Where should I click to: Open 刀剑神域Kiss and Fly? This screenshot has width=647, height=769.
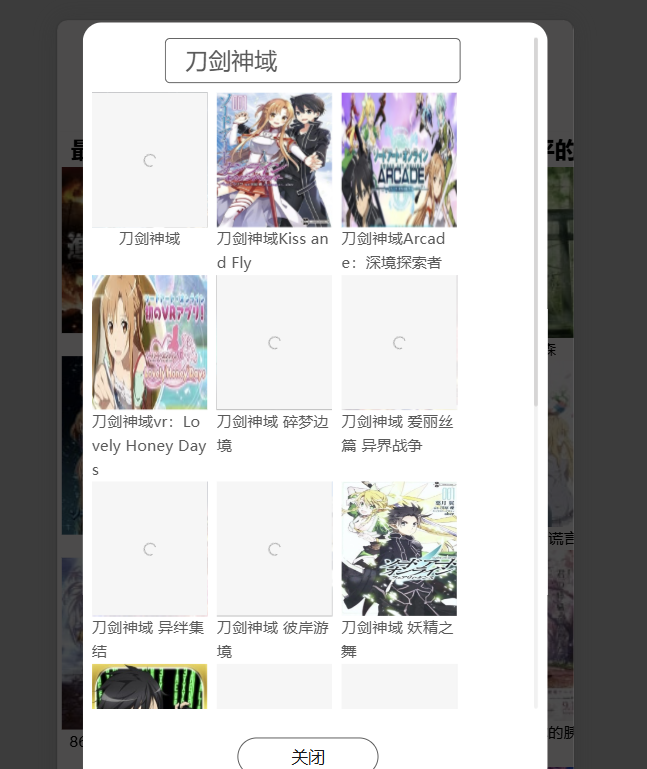pos(274,161)
